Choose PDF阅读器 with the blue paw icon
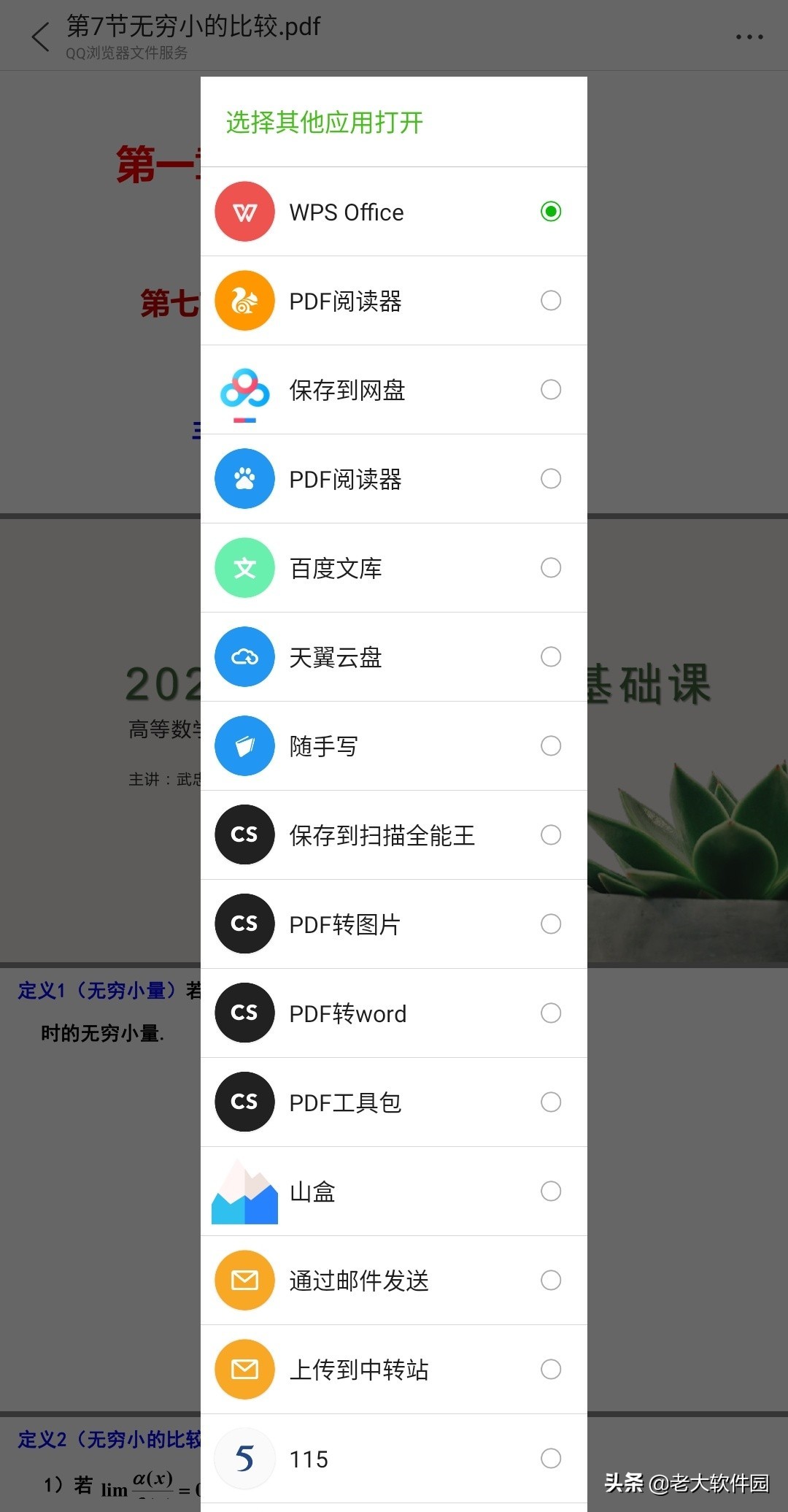The width and height of the screenshot is (788, 1512). pyautogui.click(x=394, y=479)
